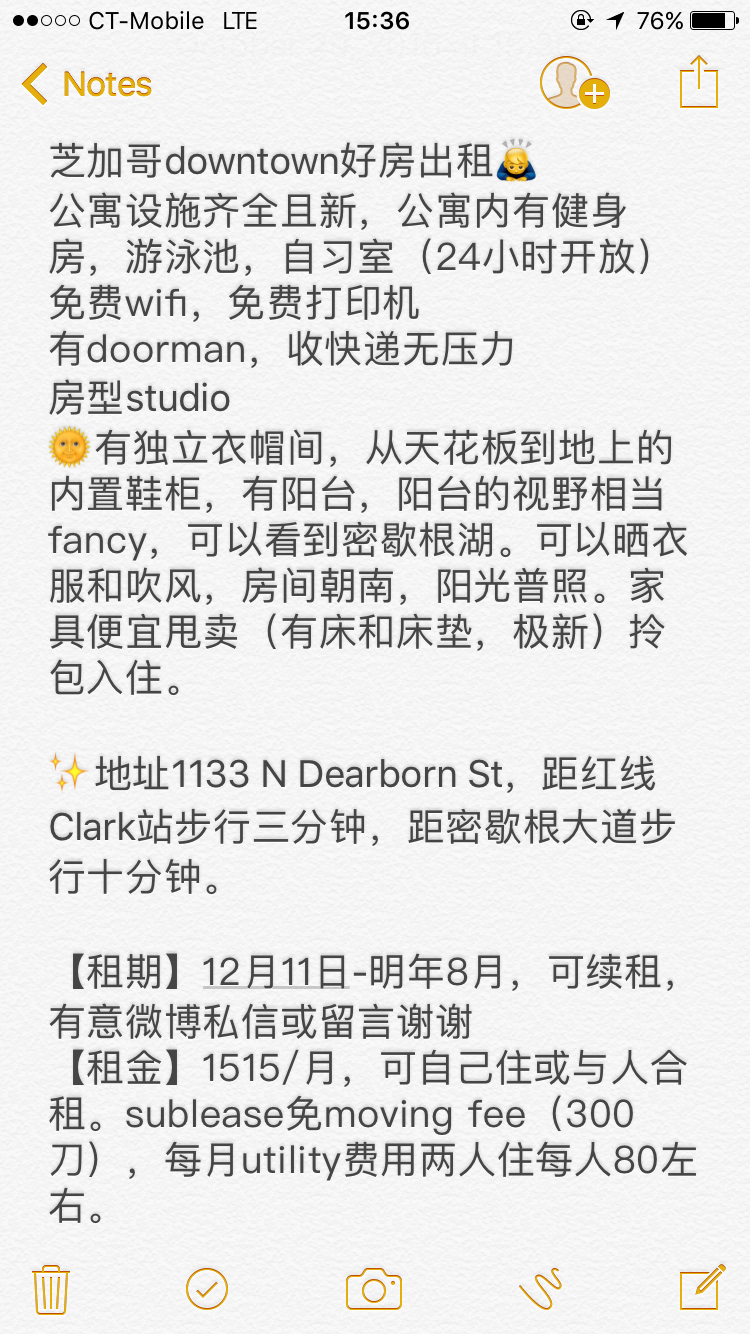The image size is (750, 1334).
Task: Delete this note with the trash icon
Action: pos(50,1288)
